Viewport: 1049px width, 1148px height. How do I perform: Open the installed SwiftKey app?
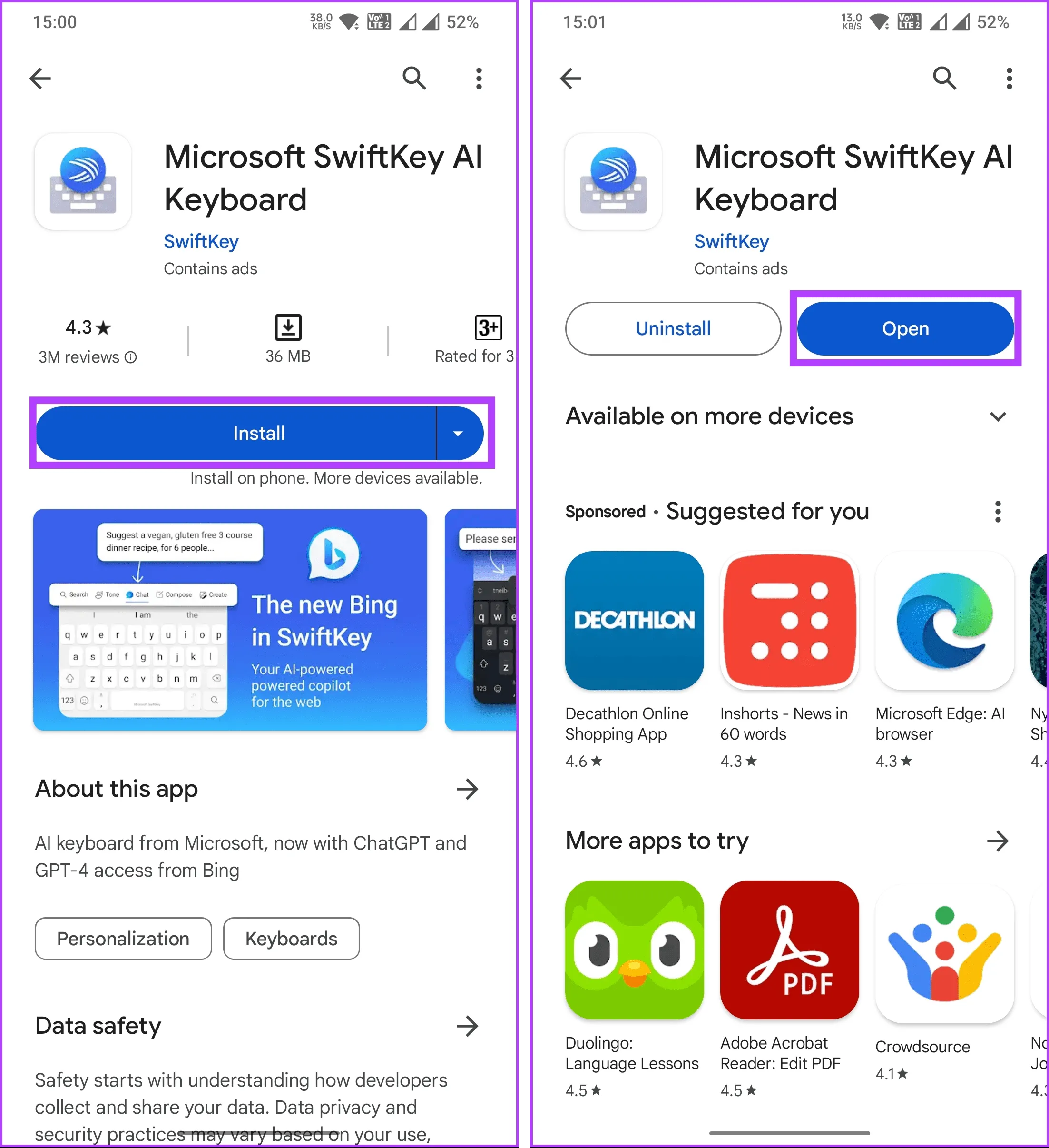click(x=905, y=328)
